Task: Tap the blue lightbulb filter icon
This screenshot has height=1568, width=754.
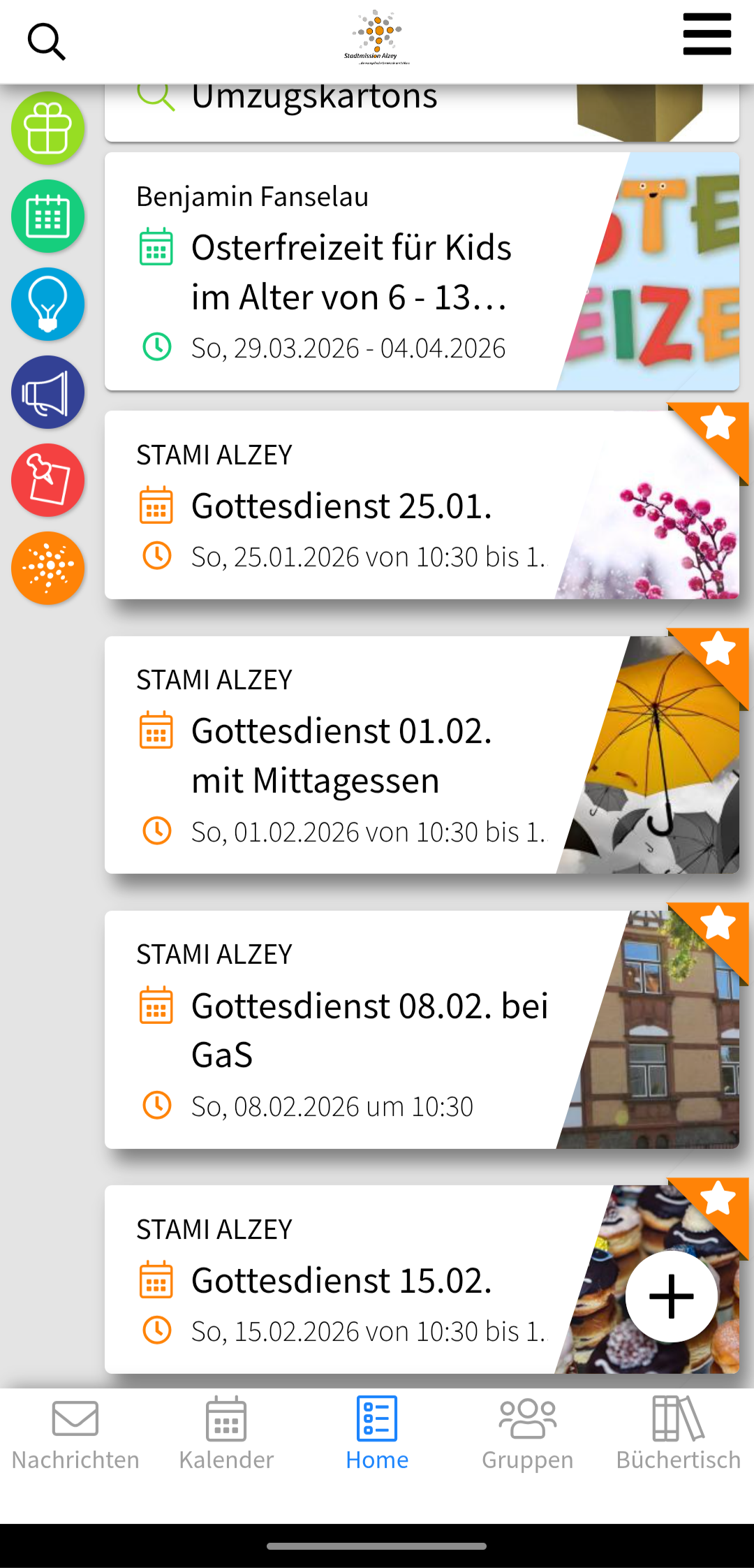Action: click(48, 305)
